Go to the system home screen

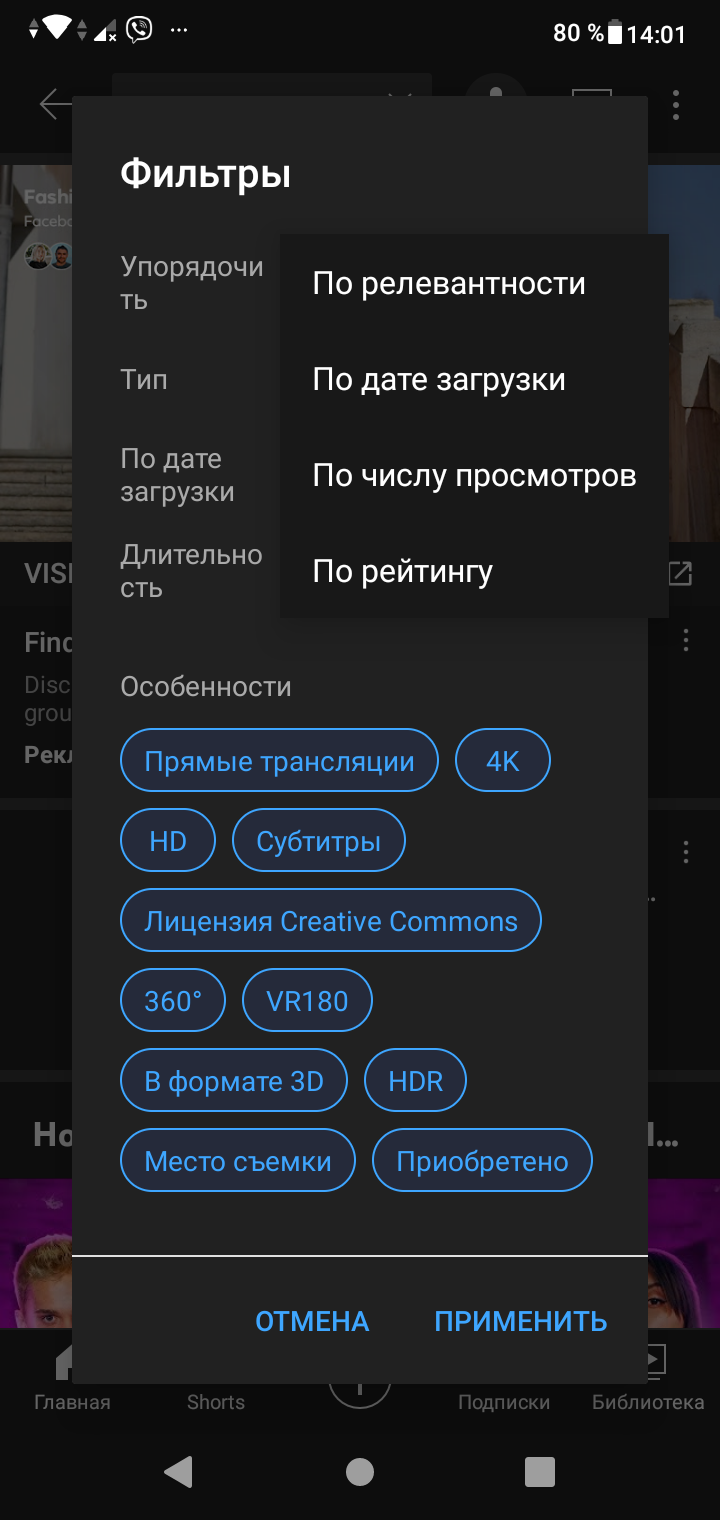click(360, 1471)
